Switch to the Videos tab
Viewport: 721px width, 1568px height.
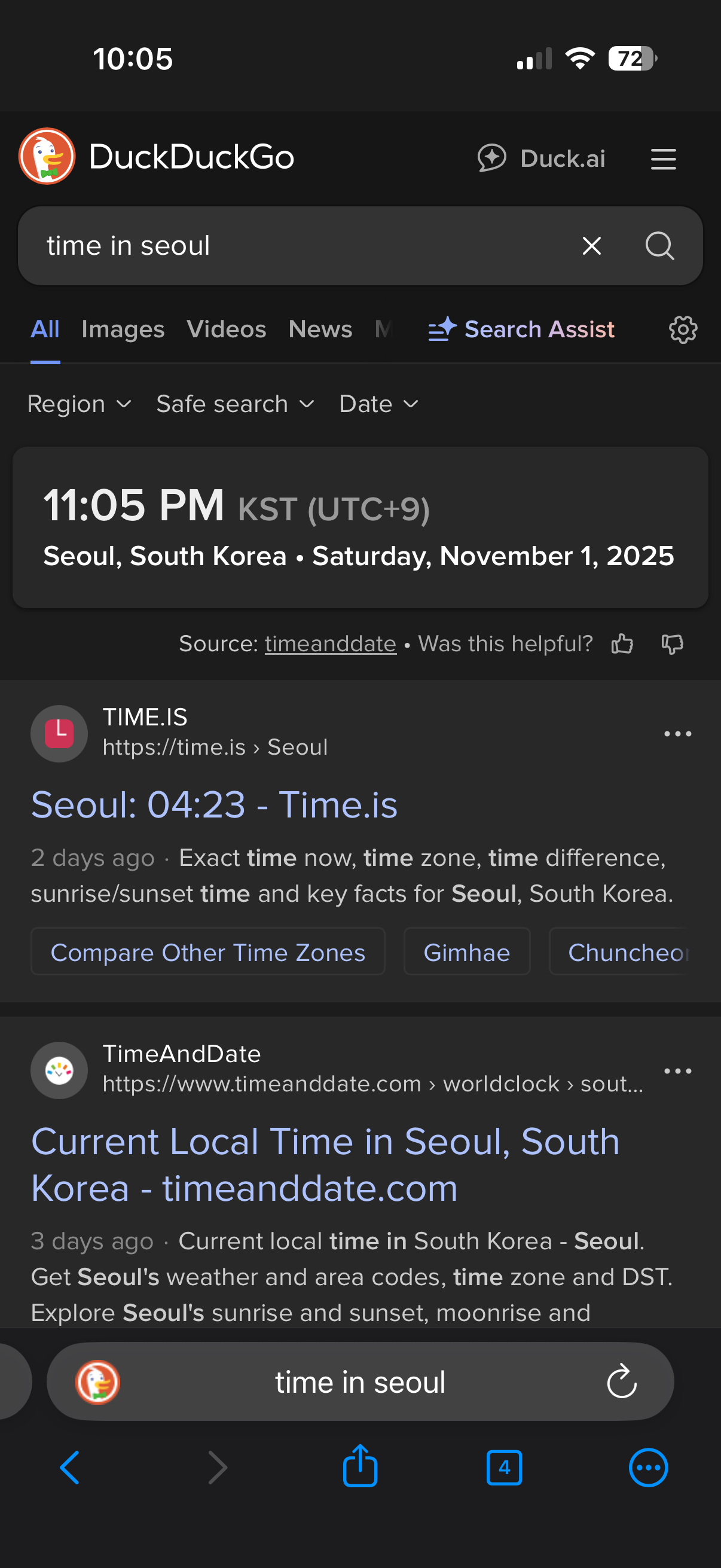coord(227,330)
